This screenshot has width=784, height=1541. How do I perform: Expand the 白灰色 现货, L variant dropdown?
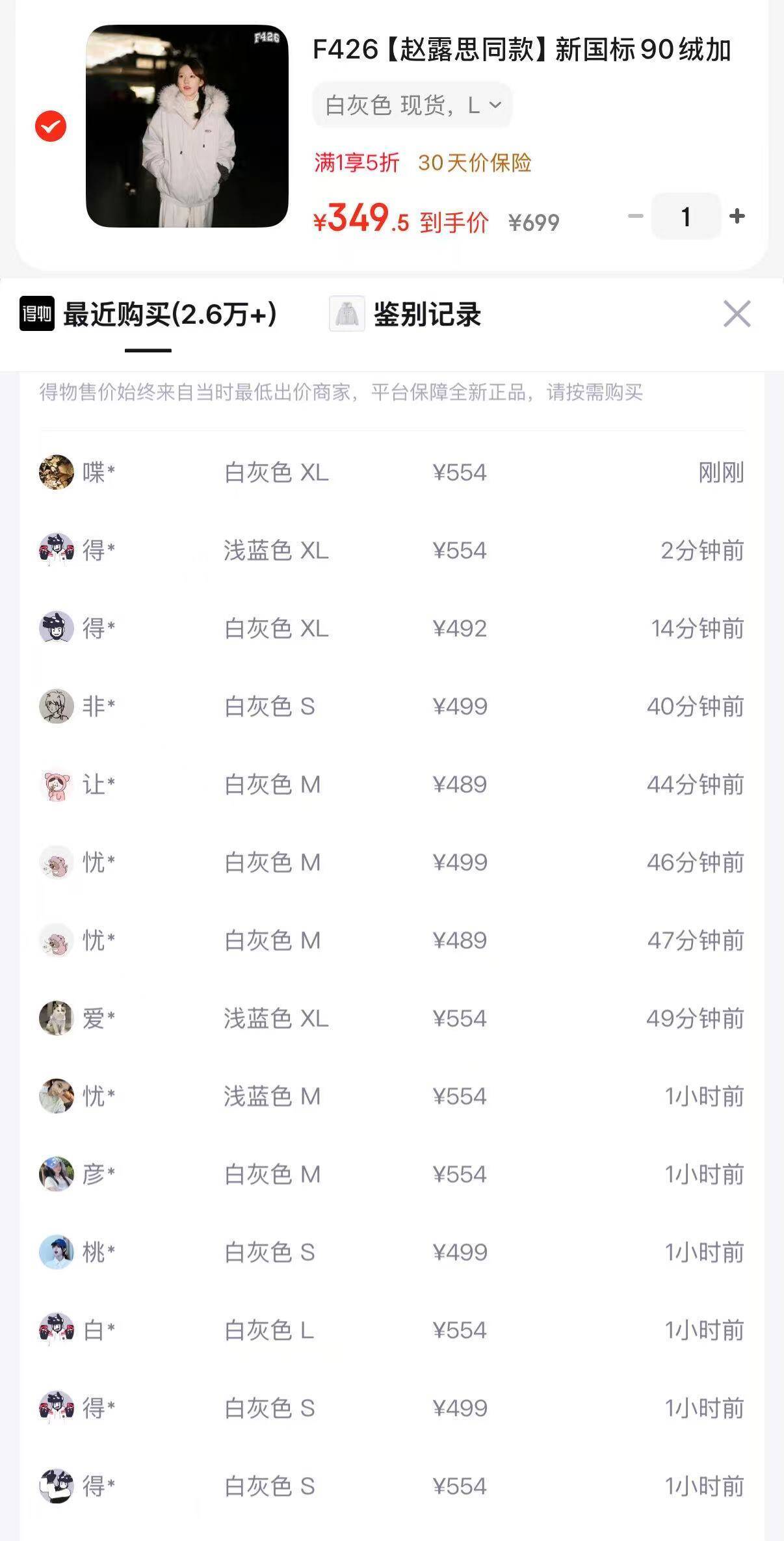coord(412,105)
